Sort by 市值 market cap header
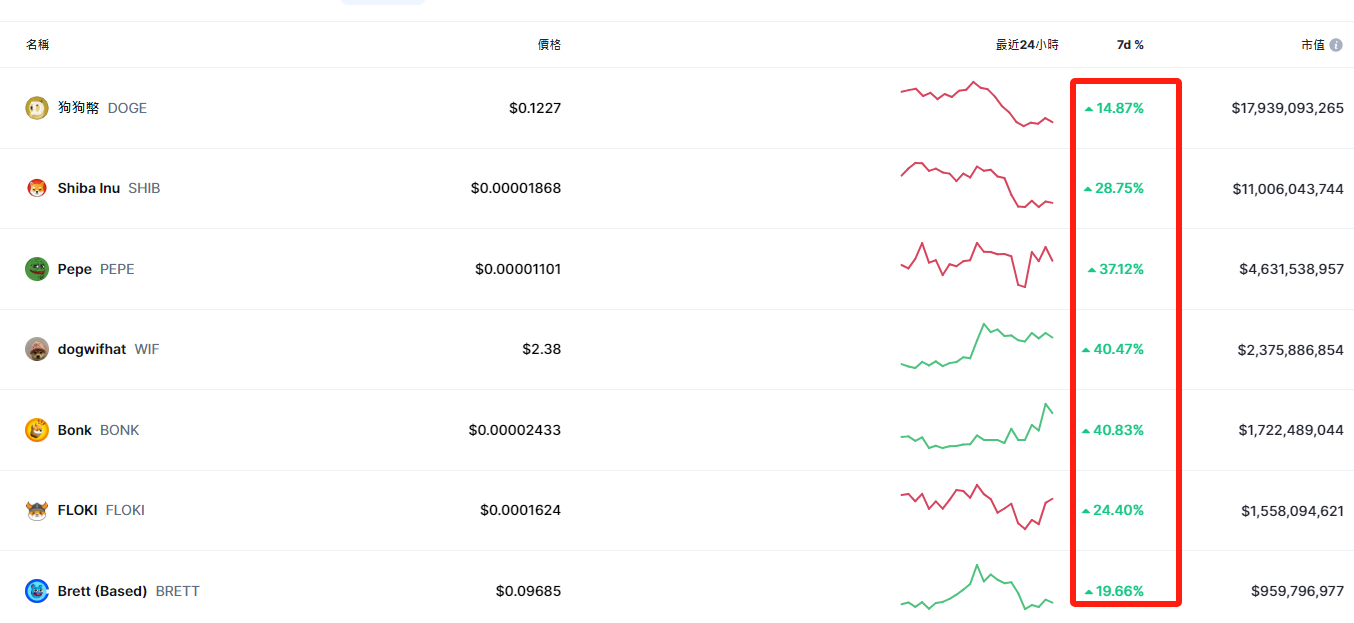Image resolution: width=1354 pixels, height=623 pixels. click(x=1312, y=45)
